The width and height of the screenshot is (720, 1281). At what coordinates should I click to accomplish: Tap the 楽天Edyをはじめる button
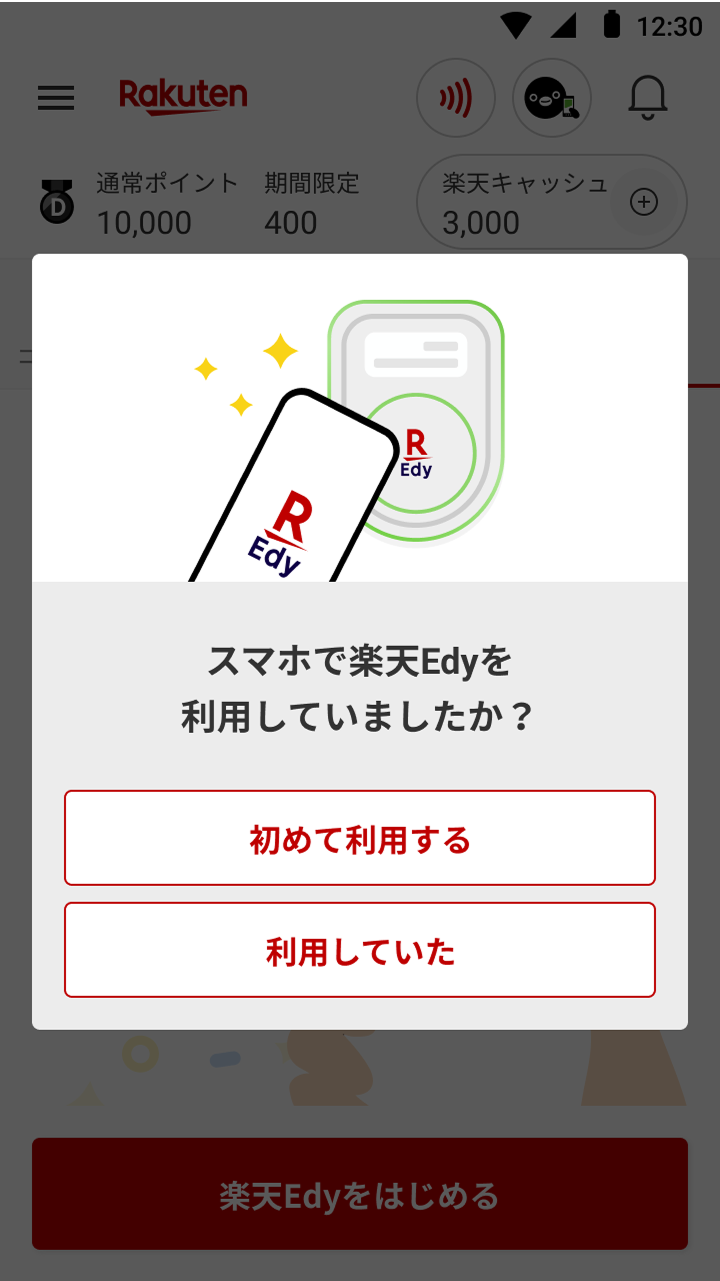[x=360, y=1194]
